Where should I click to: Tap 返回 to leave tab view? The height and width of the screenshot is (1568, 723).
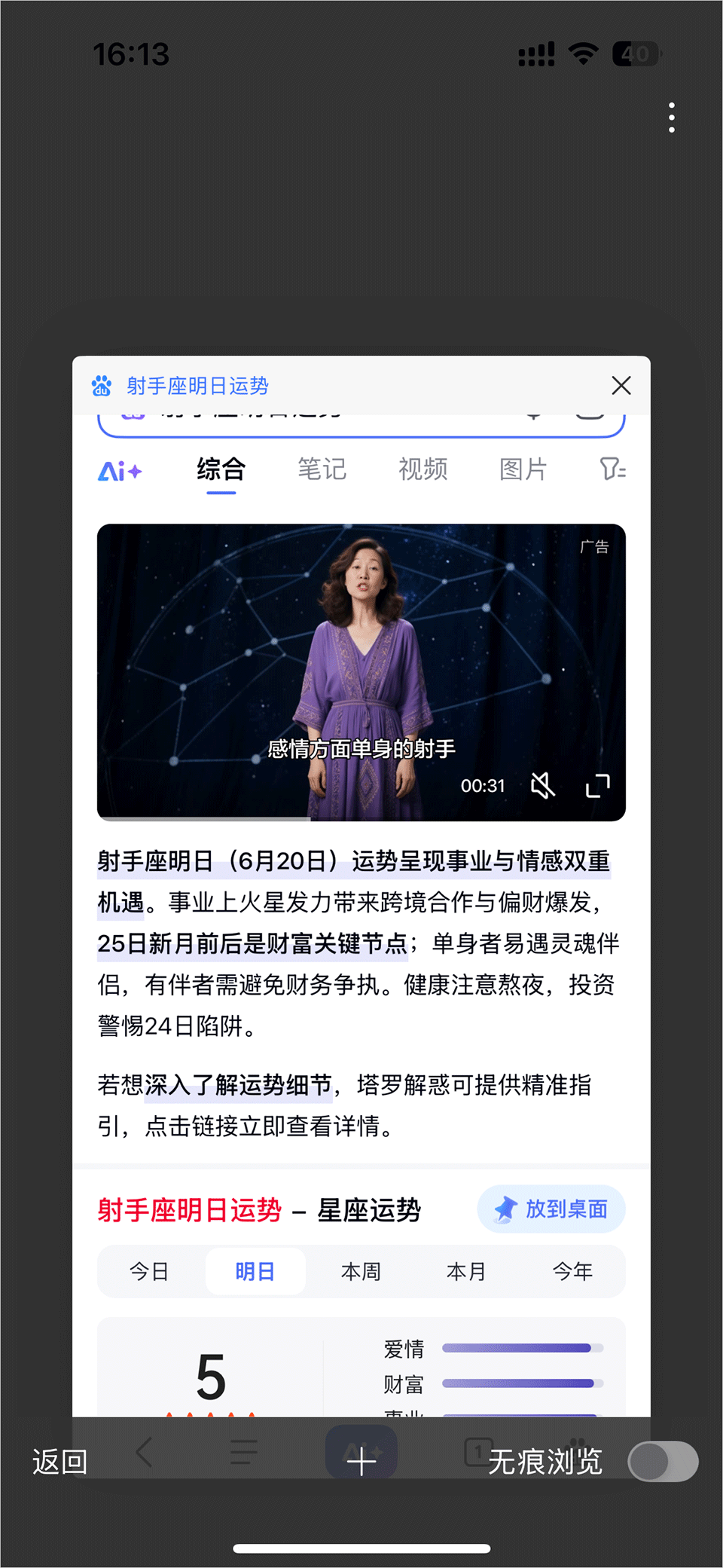point(59,1462)
